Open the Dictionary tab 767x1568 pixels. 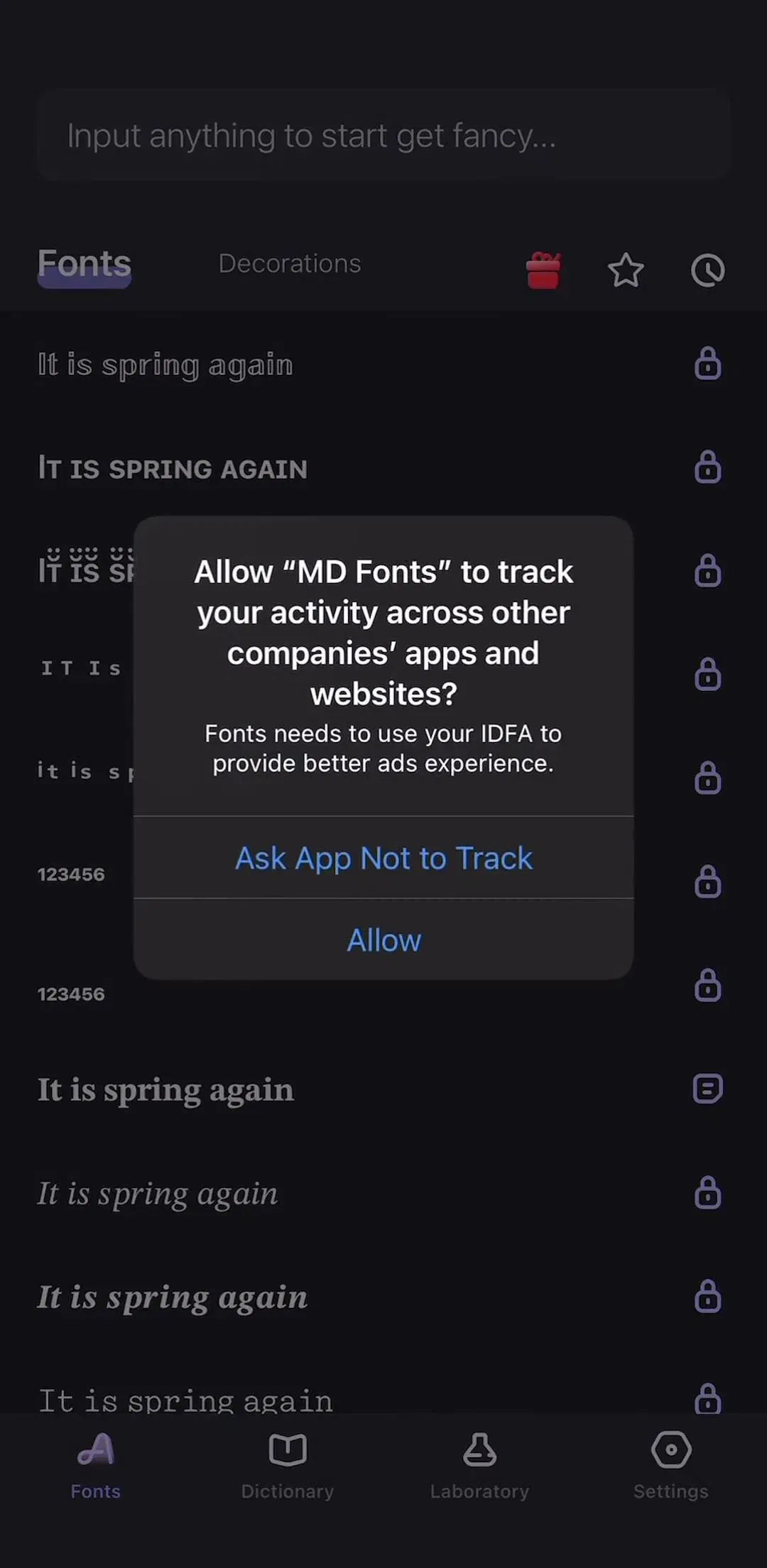coord(287,1466)
